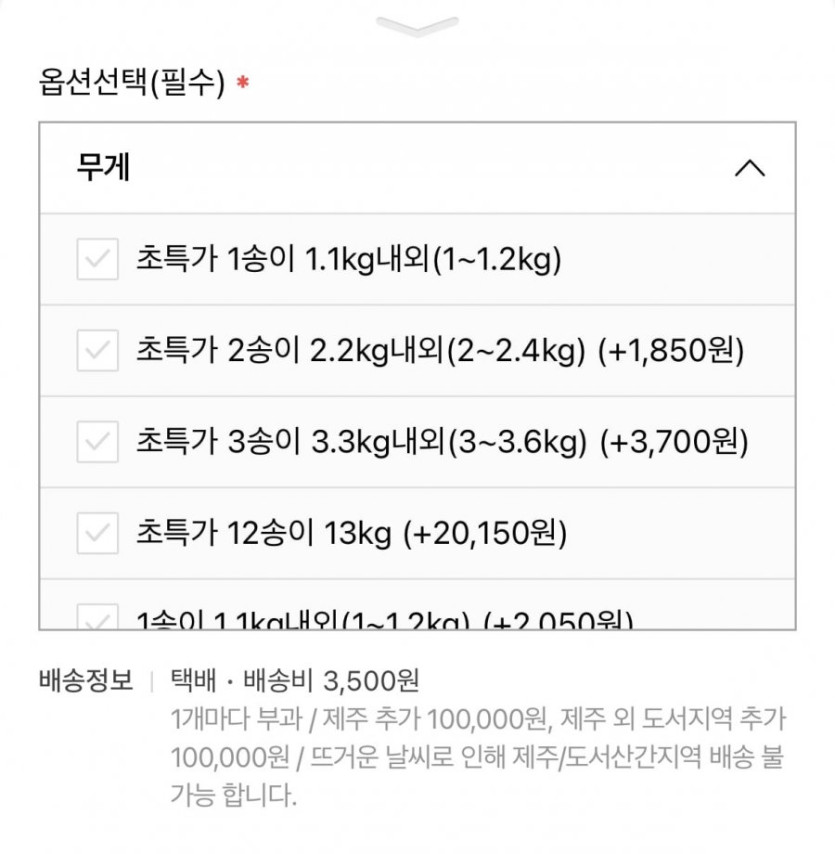Collapse the 무게 option dropdown
Viewport: 835px width, 854px height.
[749, 168]
